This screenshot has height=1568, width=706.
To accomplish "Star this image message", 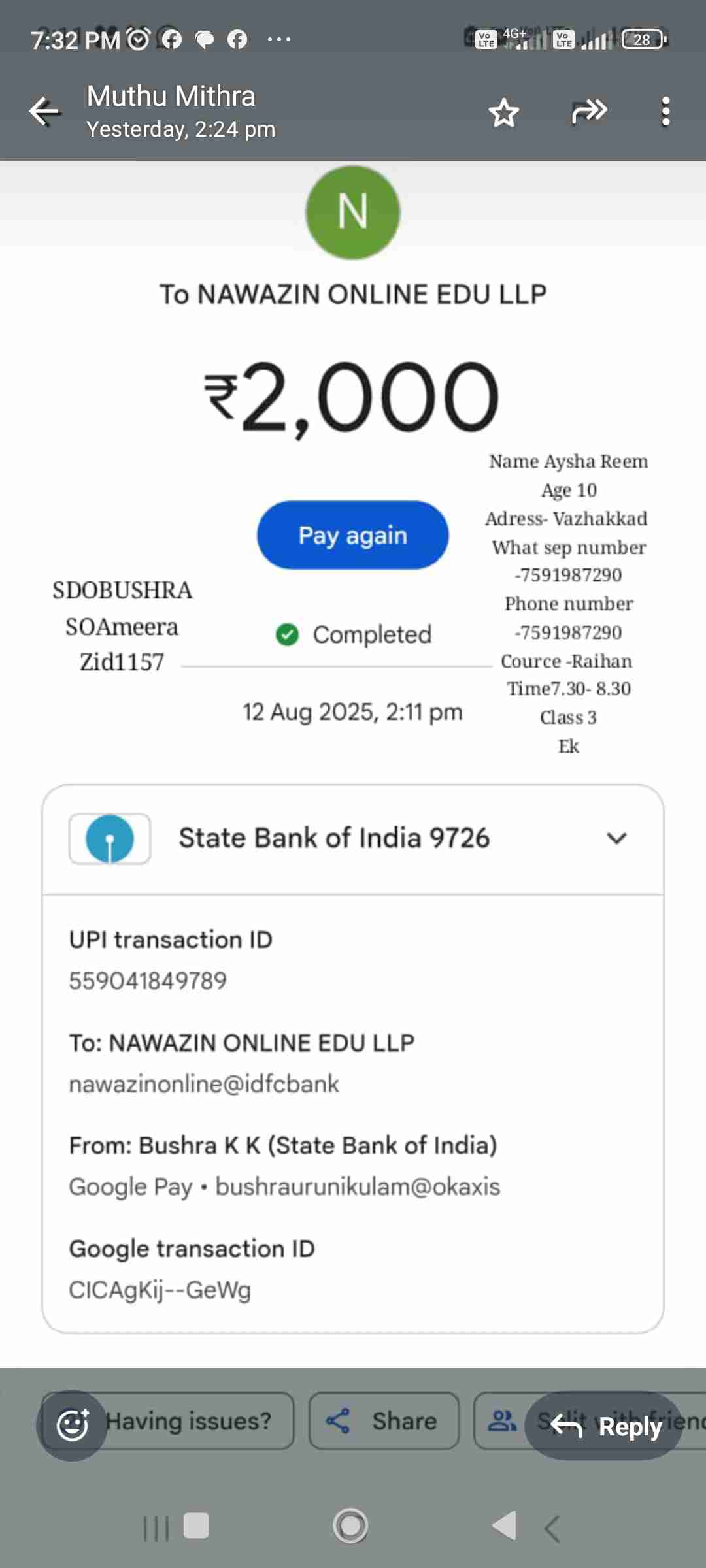I will coord(504,112).
